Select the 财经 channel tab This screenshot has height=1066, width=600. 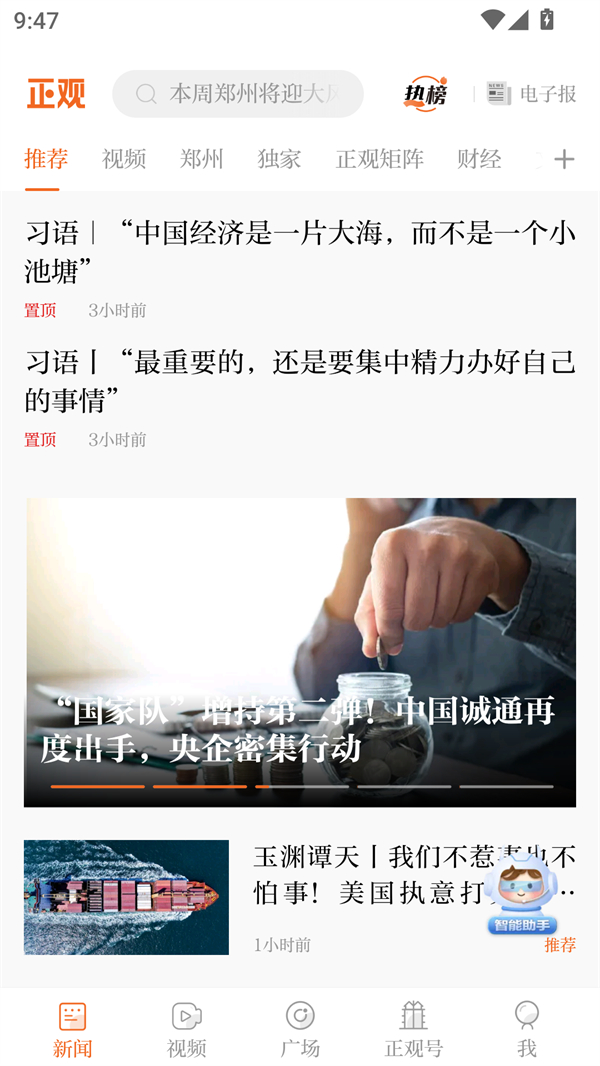[x=479, y=159]
